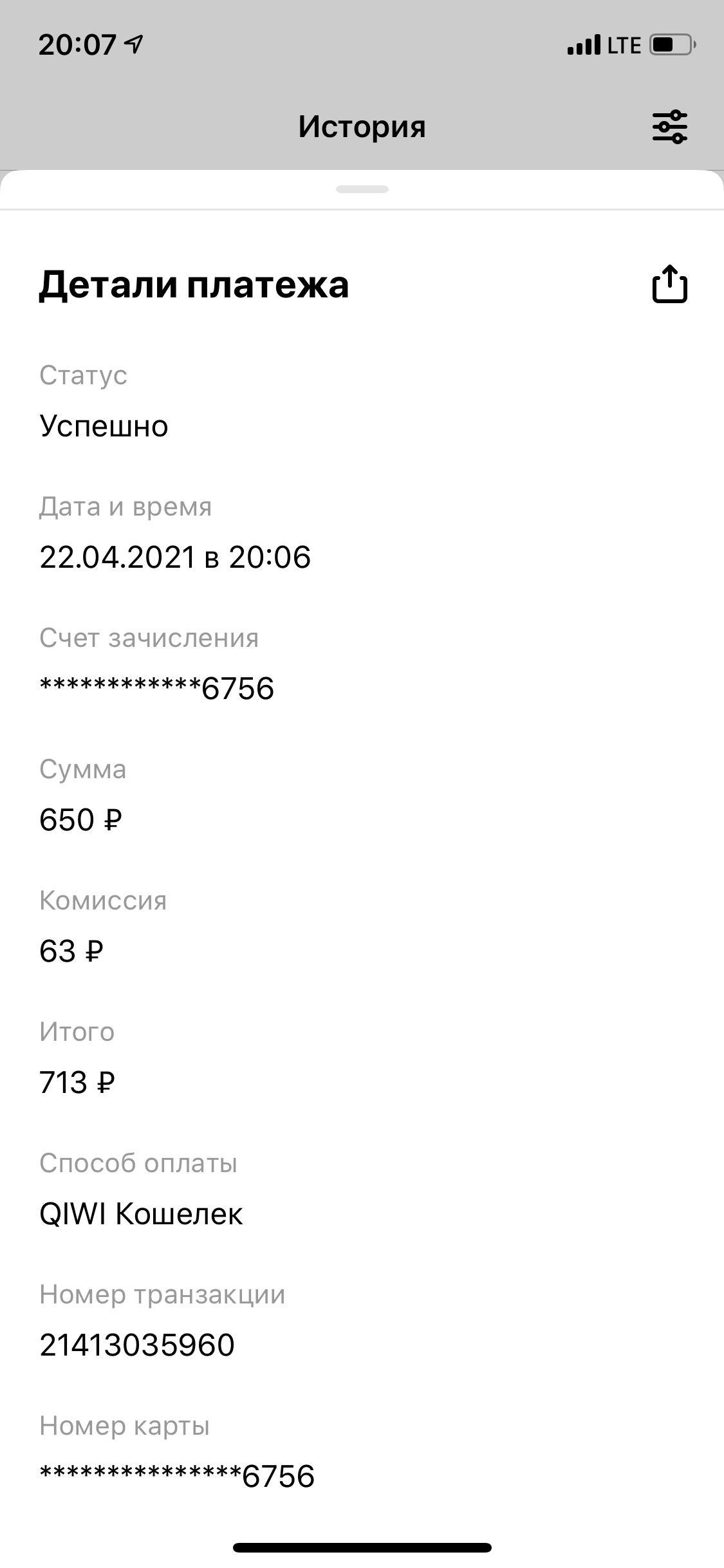Open the history filter settings

coord(670,126)
